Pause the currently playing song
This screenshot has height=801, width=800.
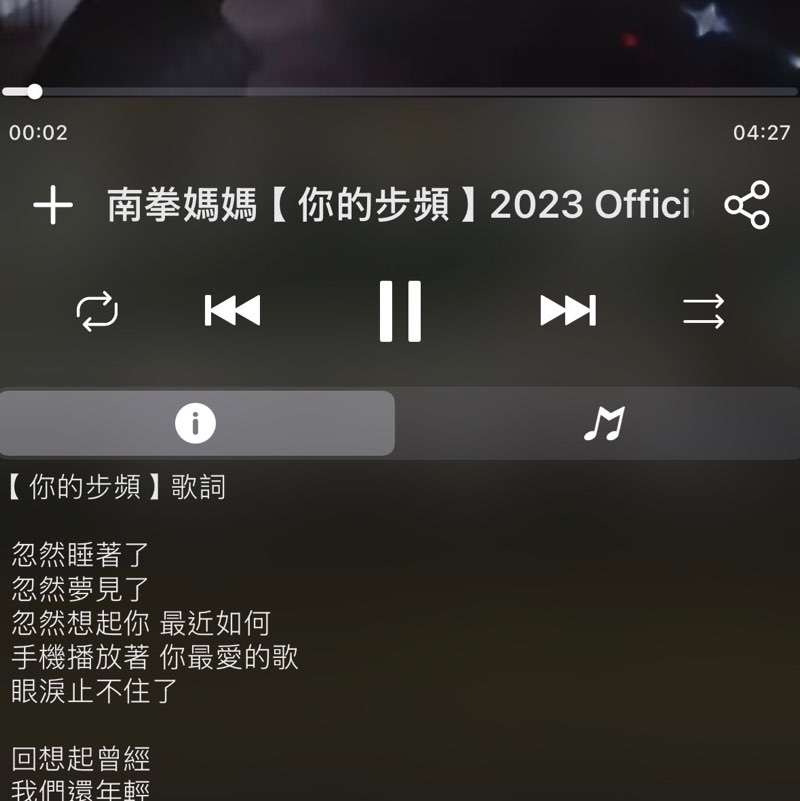tap(400, 312)
